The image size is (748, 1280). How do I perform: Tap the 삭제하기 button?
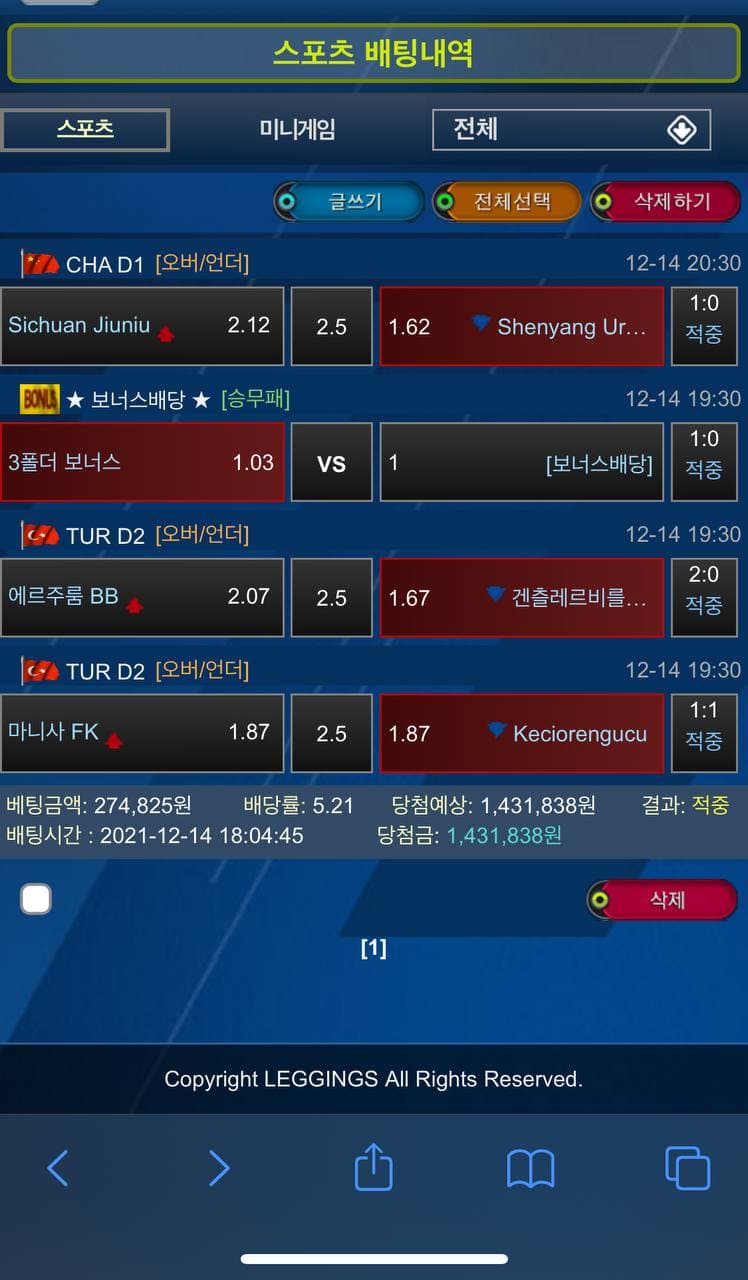click(665, 202)
